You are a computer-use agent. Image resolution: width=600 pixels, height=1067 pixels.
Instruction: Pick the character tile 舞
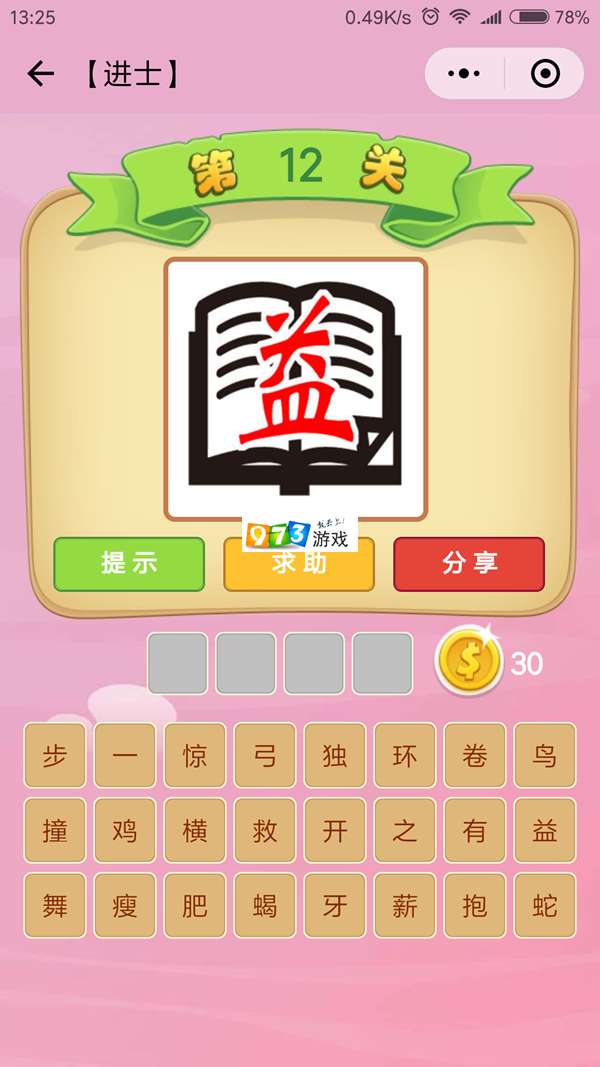[x=55, y=905]
